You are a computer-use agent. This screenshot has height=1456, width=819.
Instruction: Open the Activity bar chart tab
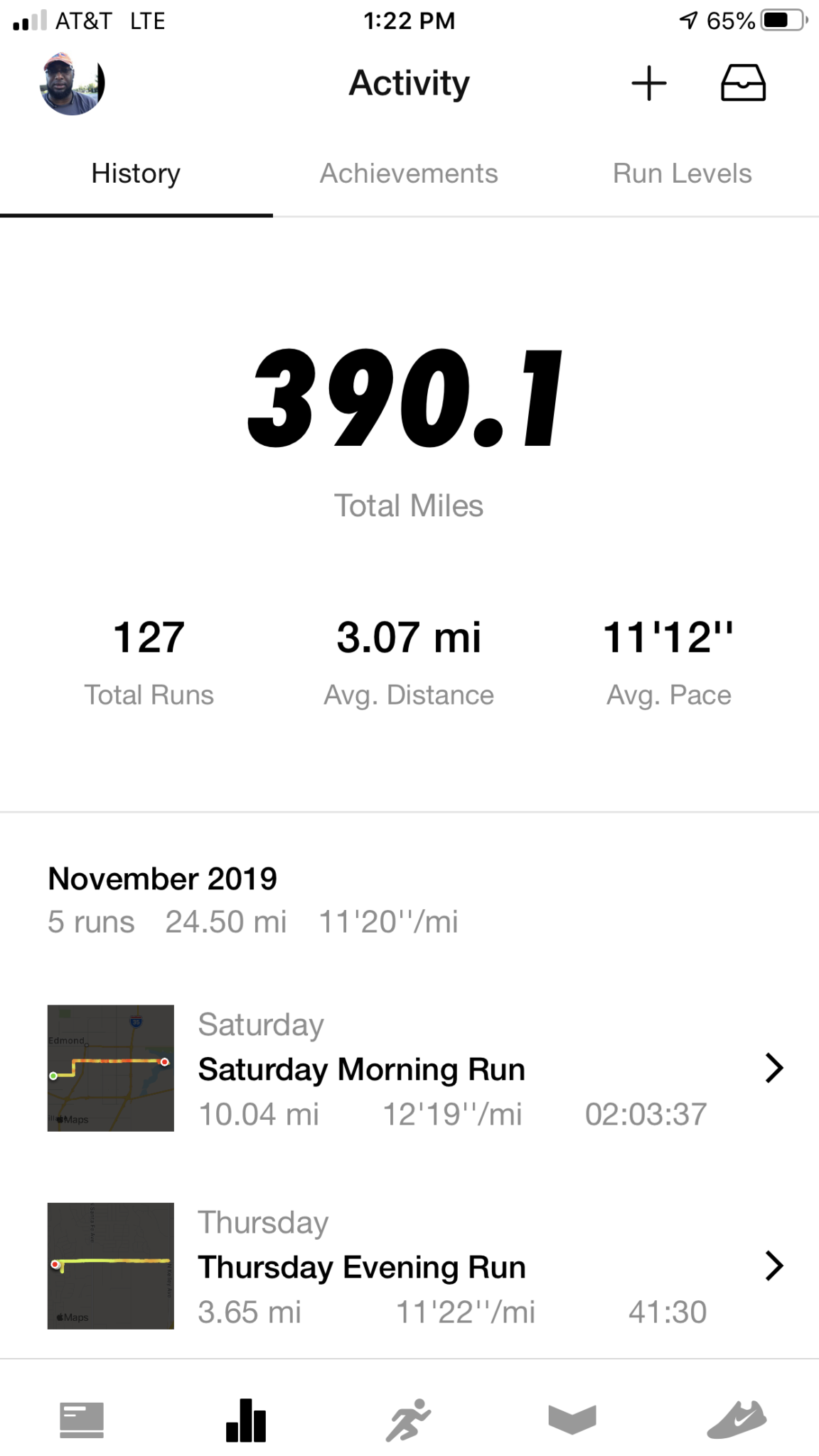[246, 1420]
